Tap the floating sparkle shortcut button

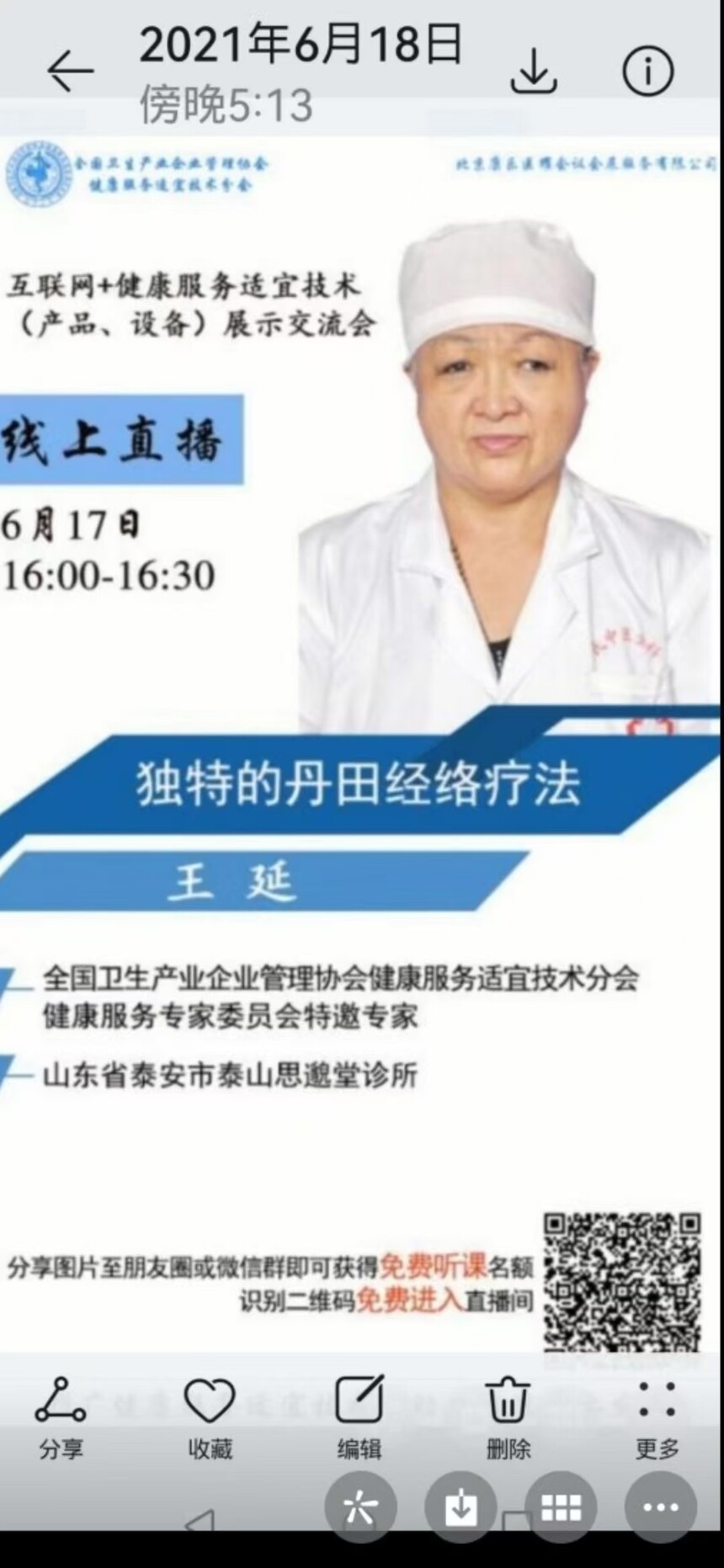point(360,1507)
